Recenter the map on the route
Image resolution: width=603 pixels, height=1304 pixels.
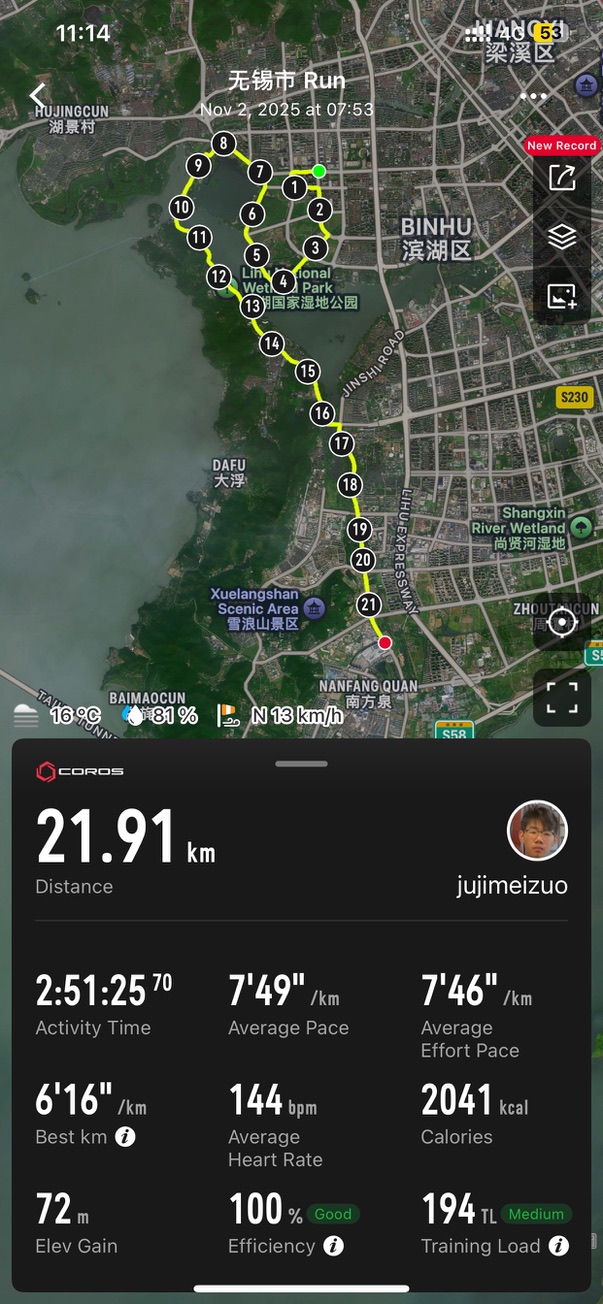562,622
